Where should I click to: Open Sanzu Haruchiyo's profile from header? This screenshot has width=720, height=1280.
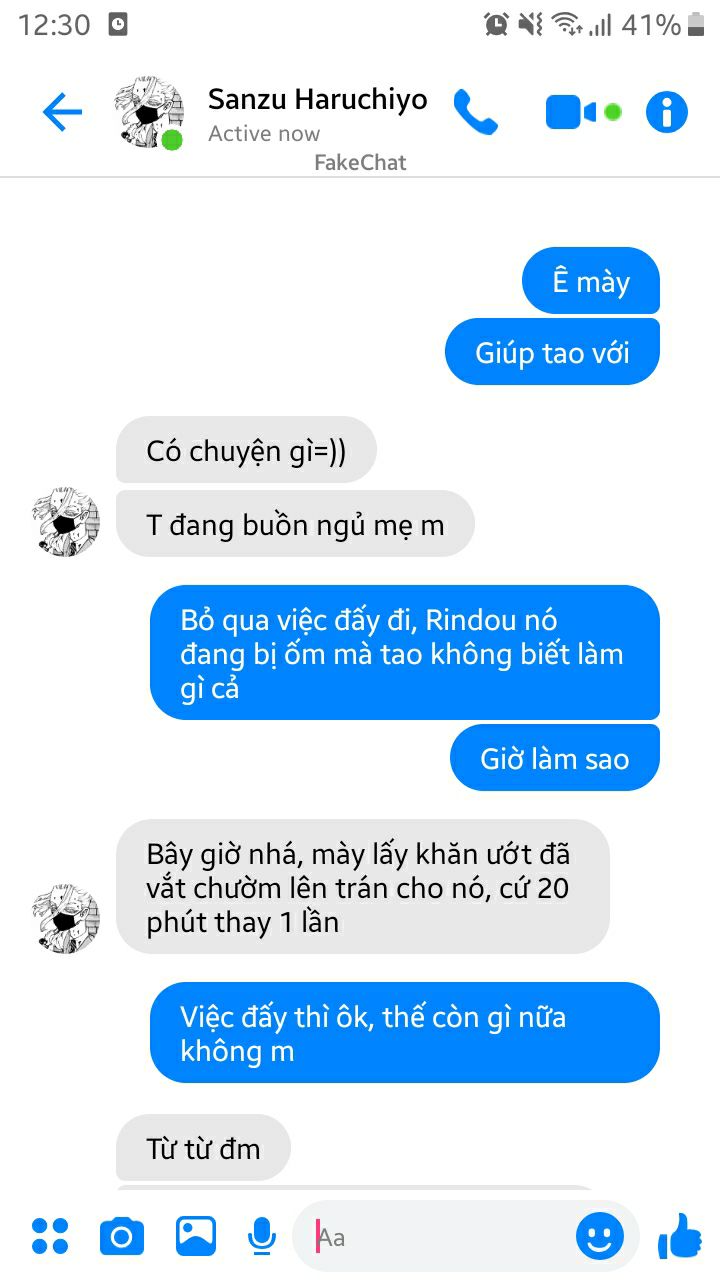[x=316, y=100]
